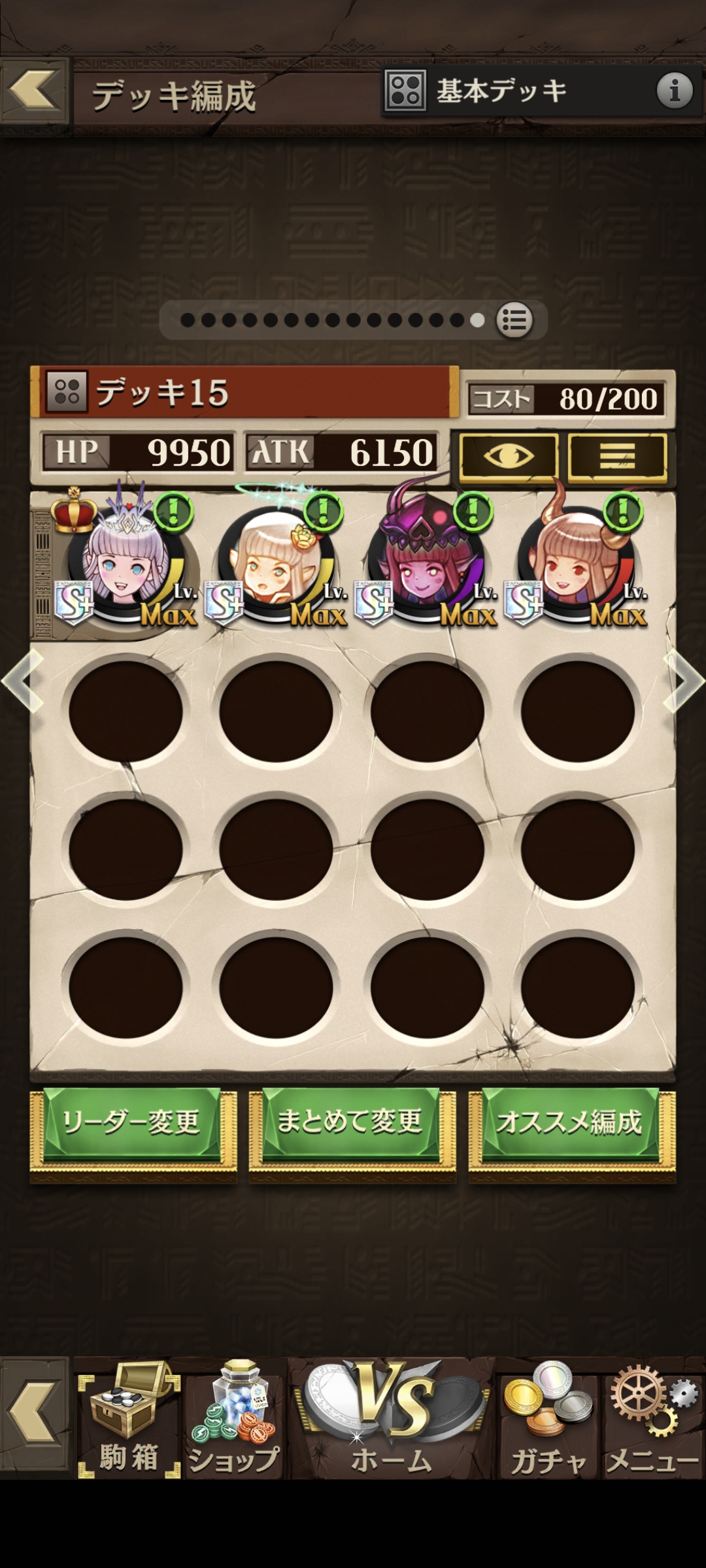
Task: Open deck list icon beside page dots
Action: [514, 320]
